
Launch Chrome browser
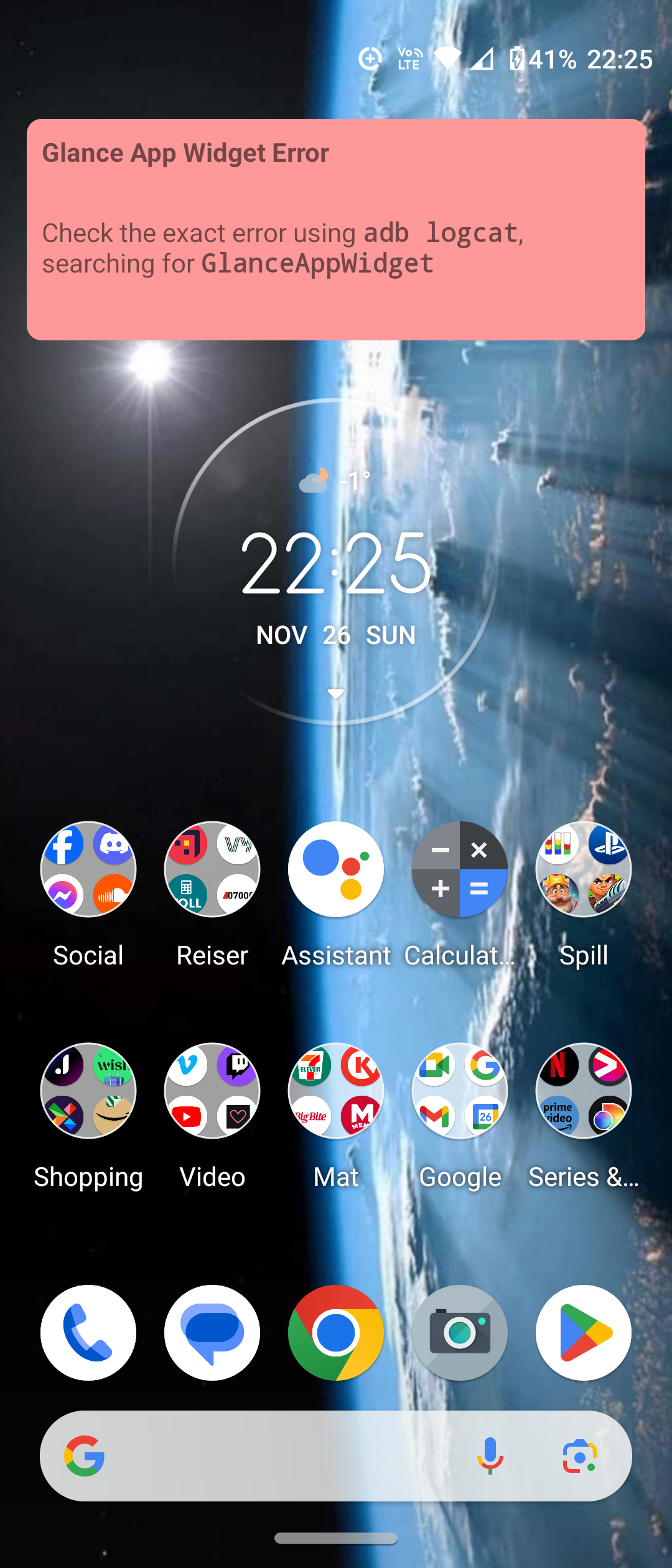tap(336, 1333)
